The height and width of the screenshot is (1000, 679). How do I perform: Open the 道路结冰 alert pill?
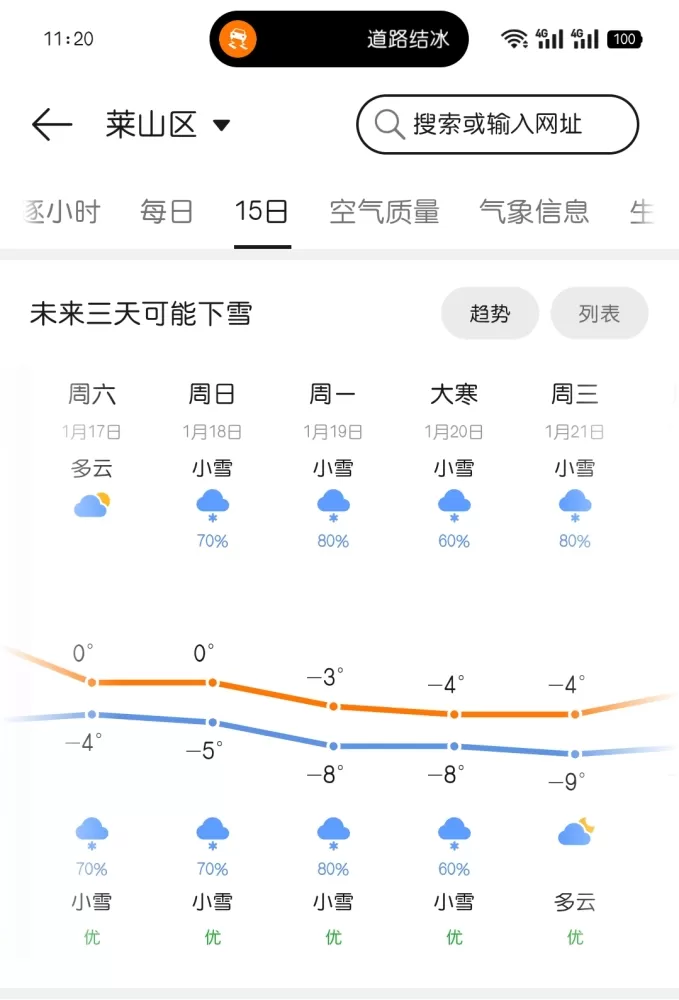click(339, 40)
